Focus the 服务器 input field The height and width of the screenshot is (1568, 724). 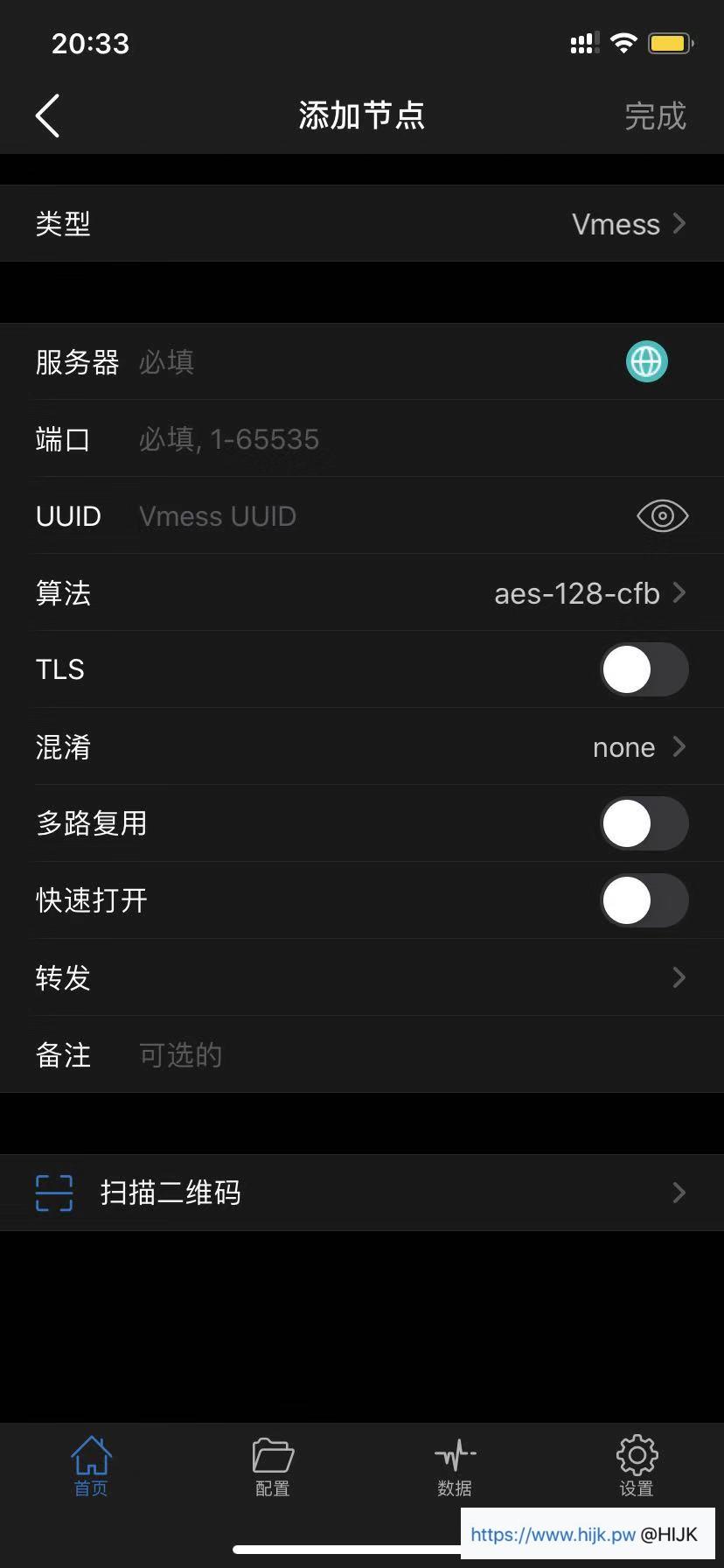pyautogui.click(x=367, y=362)
